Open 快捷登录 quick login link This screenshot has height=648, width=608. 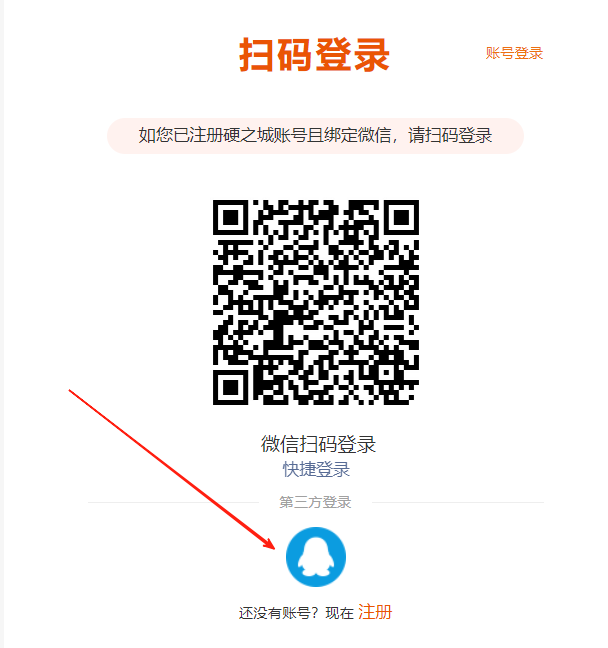point(316,469)
